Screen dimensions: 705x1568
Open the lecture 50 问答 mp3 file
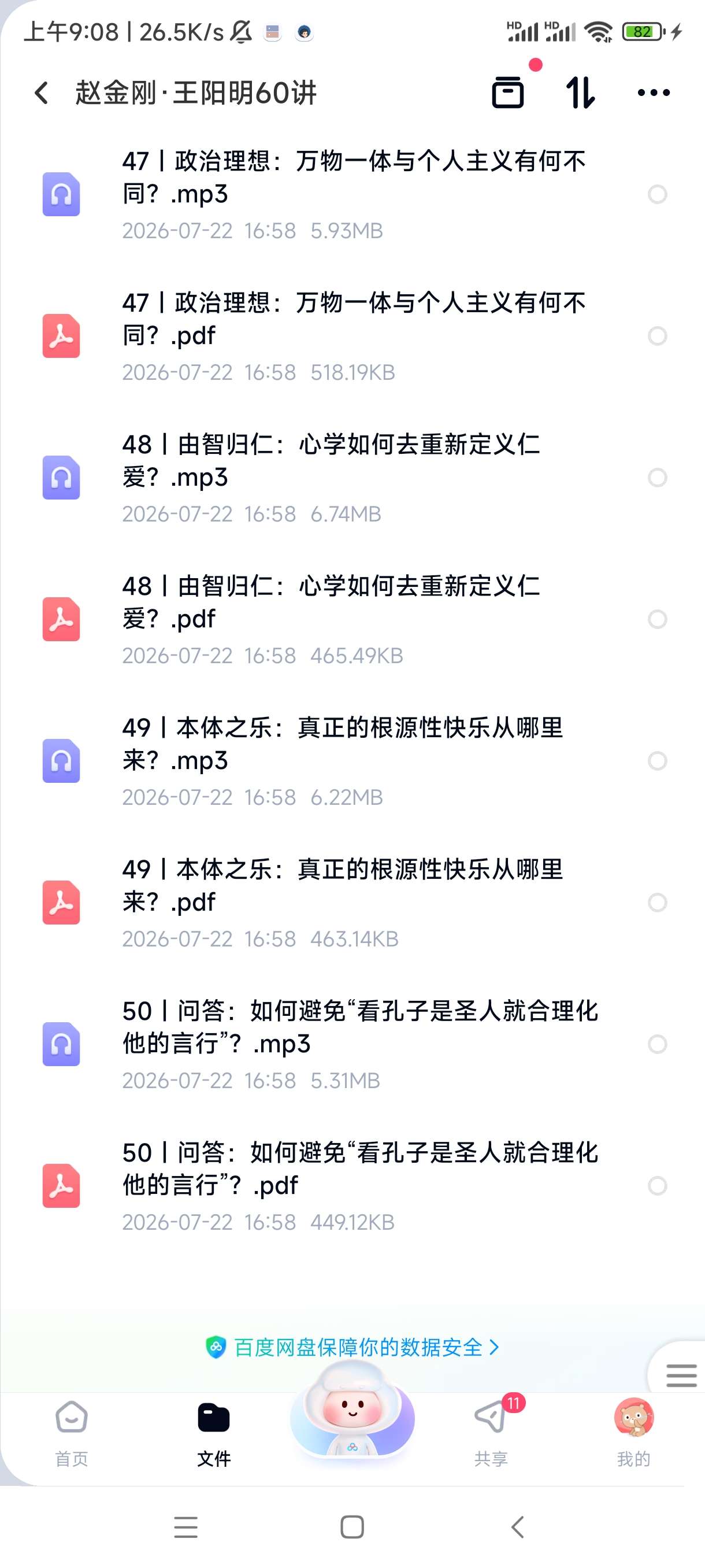click(x=352, y=1044)
